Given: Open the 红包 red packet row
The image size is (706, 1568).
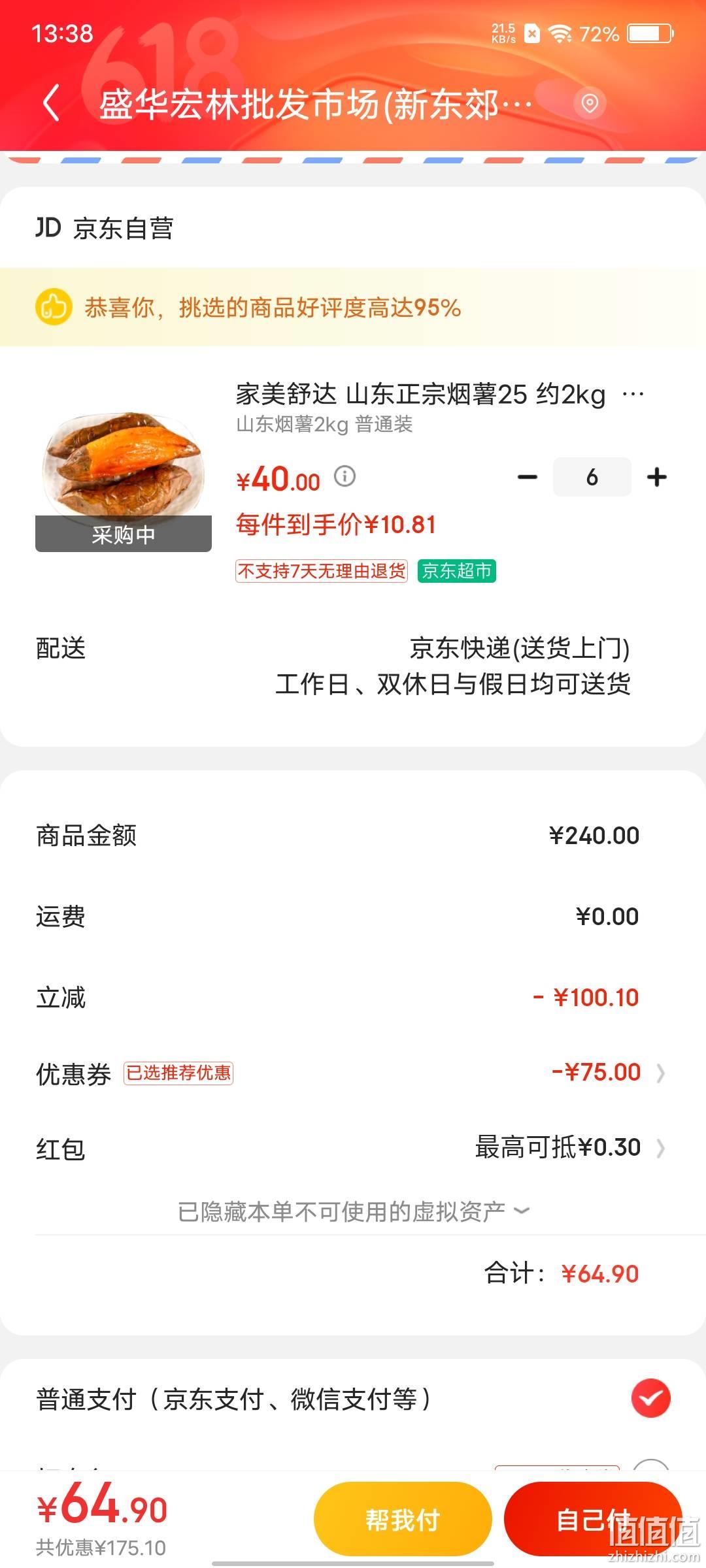Looking at the screenshot, I should coord(353,1148).
